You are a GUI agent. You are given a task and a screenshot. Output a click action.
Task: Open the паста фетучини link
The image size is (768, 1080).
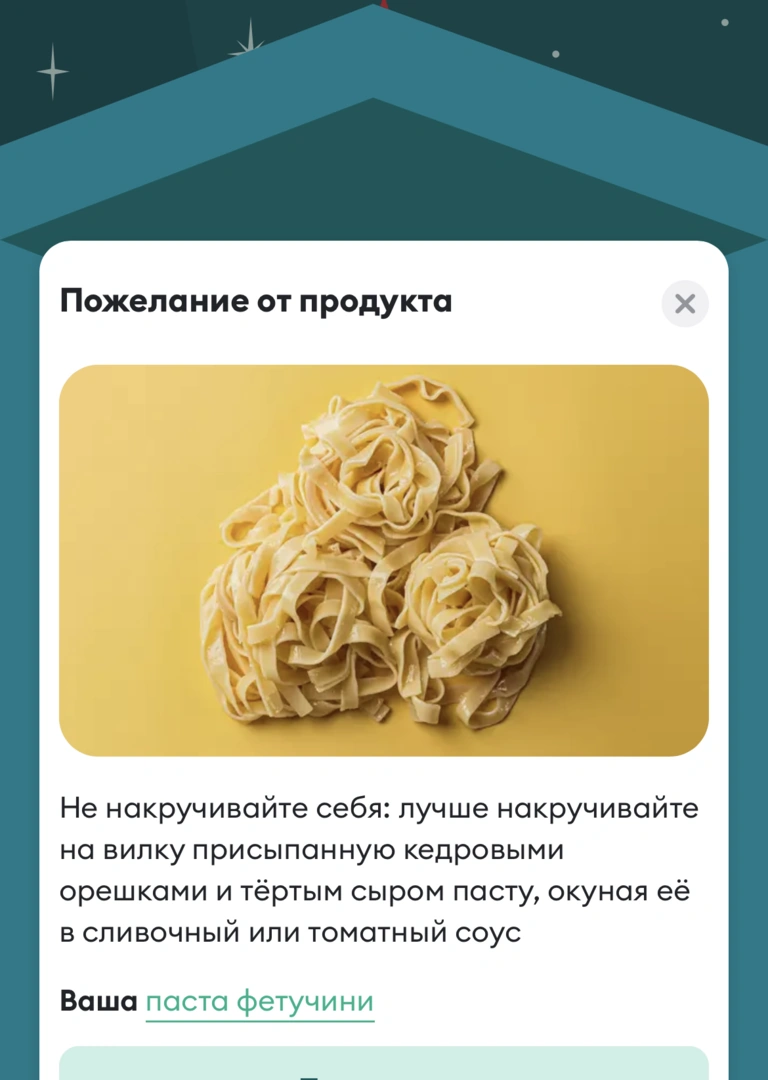260,1002
